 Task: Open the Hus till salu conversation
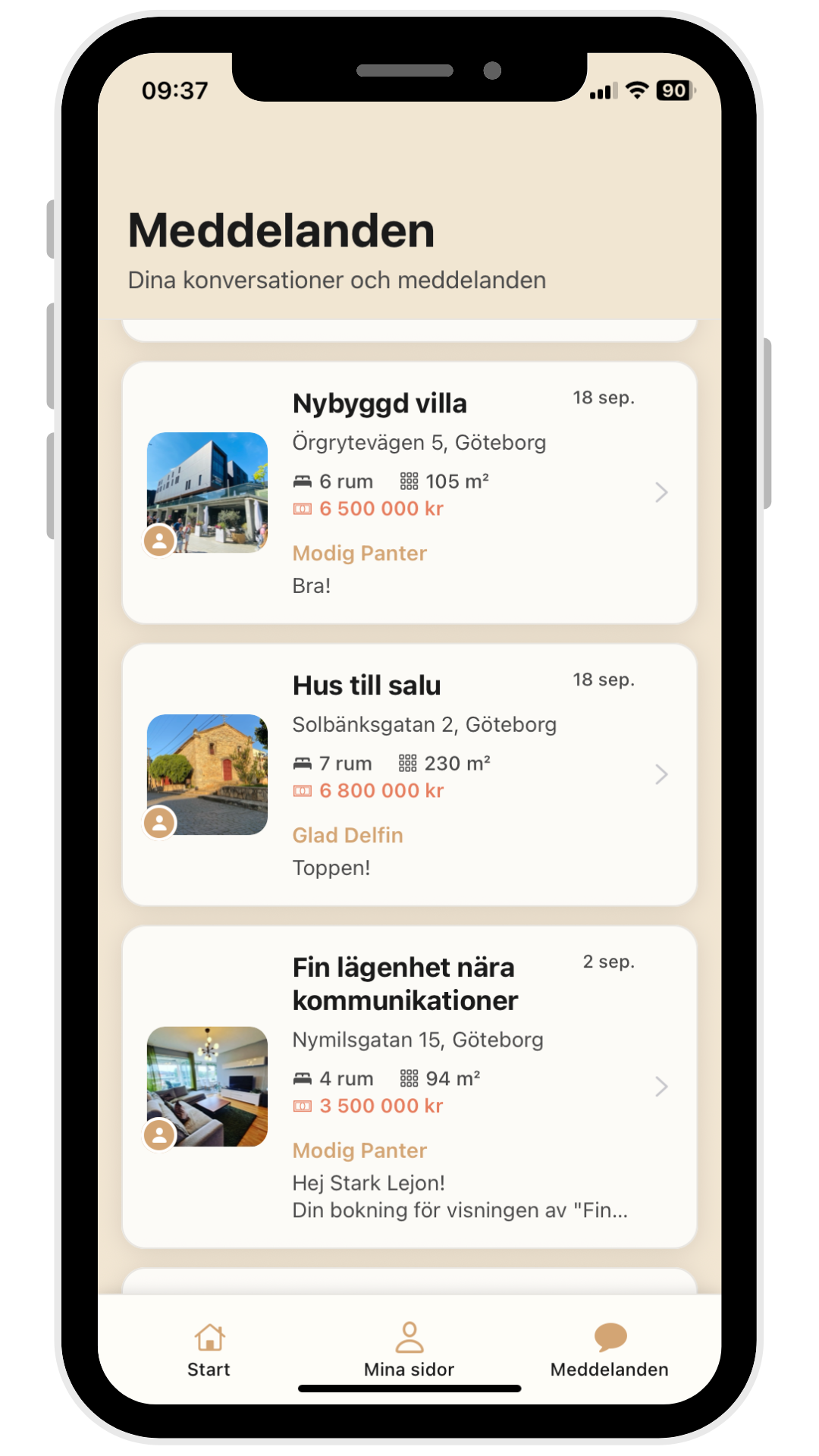(x=409, y=775)
